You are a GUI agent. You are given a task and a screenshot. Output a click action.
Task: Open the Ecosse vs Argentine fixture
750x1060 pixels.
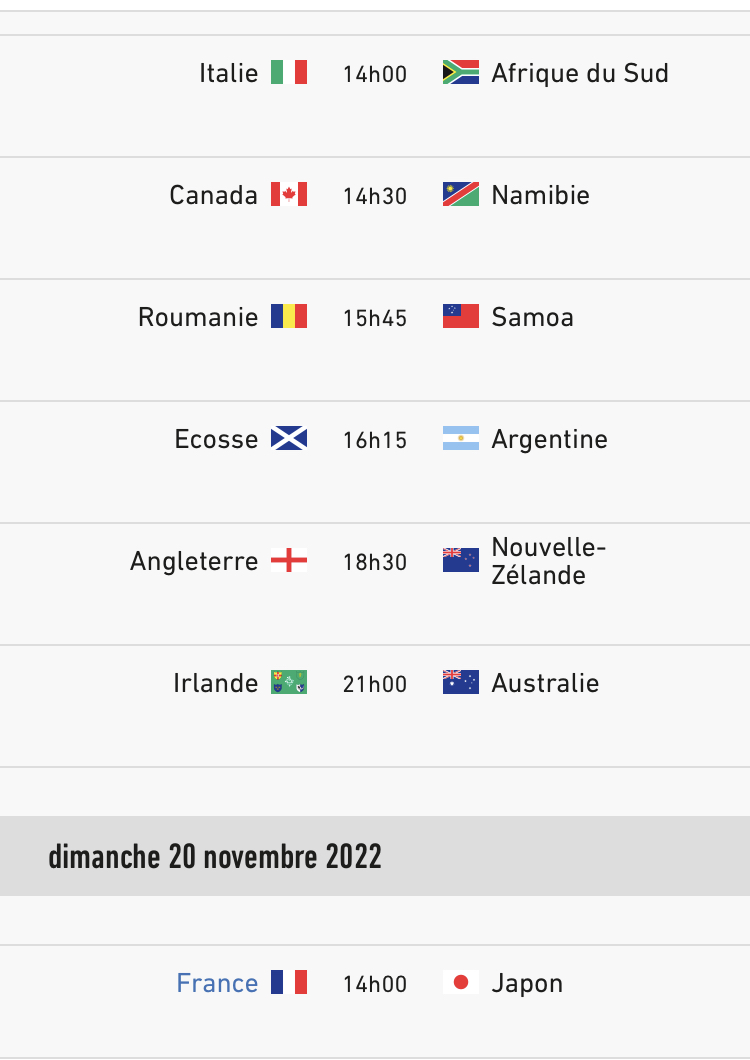(375, 440)
